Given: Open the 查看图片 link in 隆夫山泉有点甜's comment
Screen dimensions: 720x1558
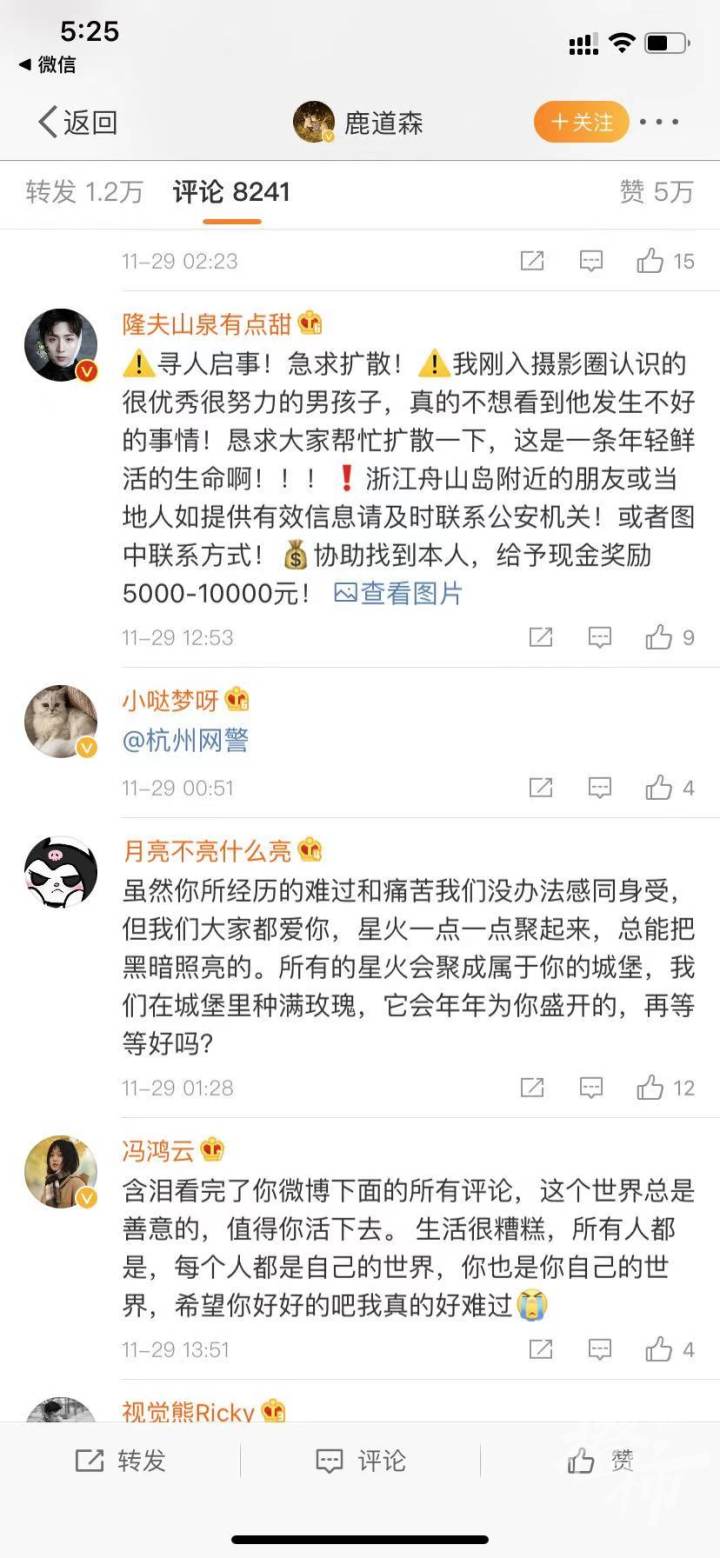Looking at the screenshot, I should coord(398,593).
